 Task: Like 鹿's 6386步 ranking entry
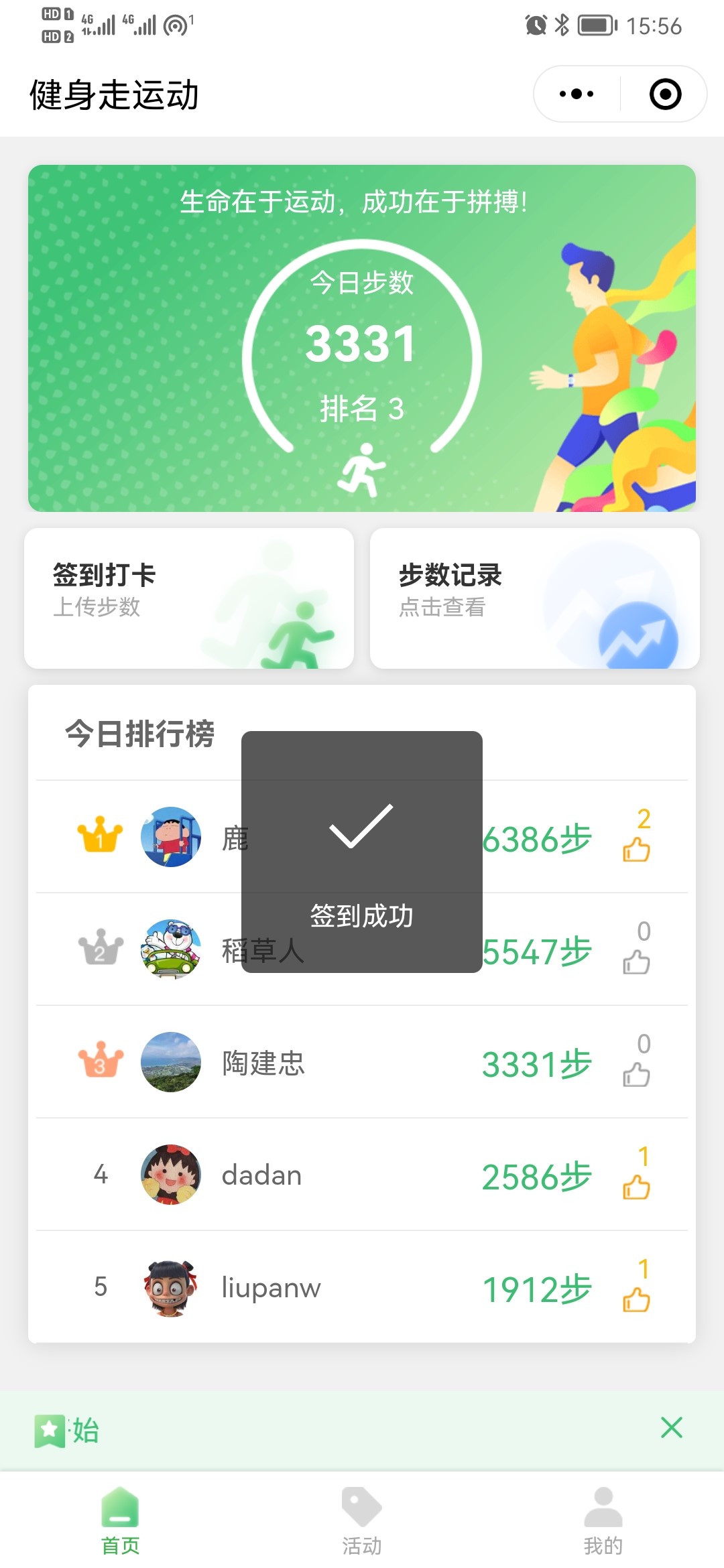[x=636, y=849]
